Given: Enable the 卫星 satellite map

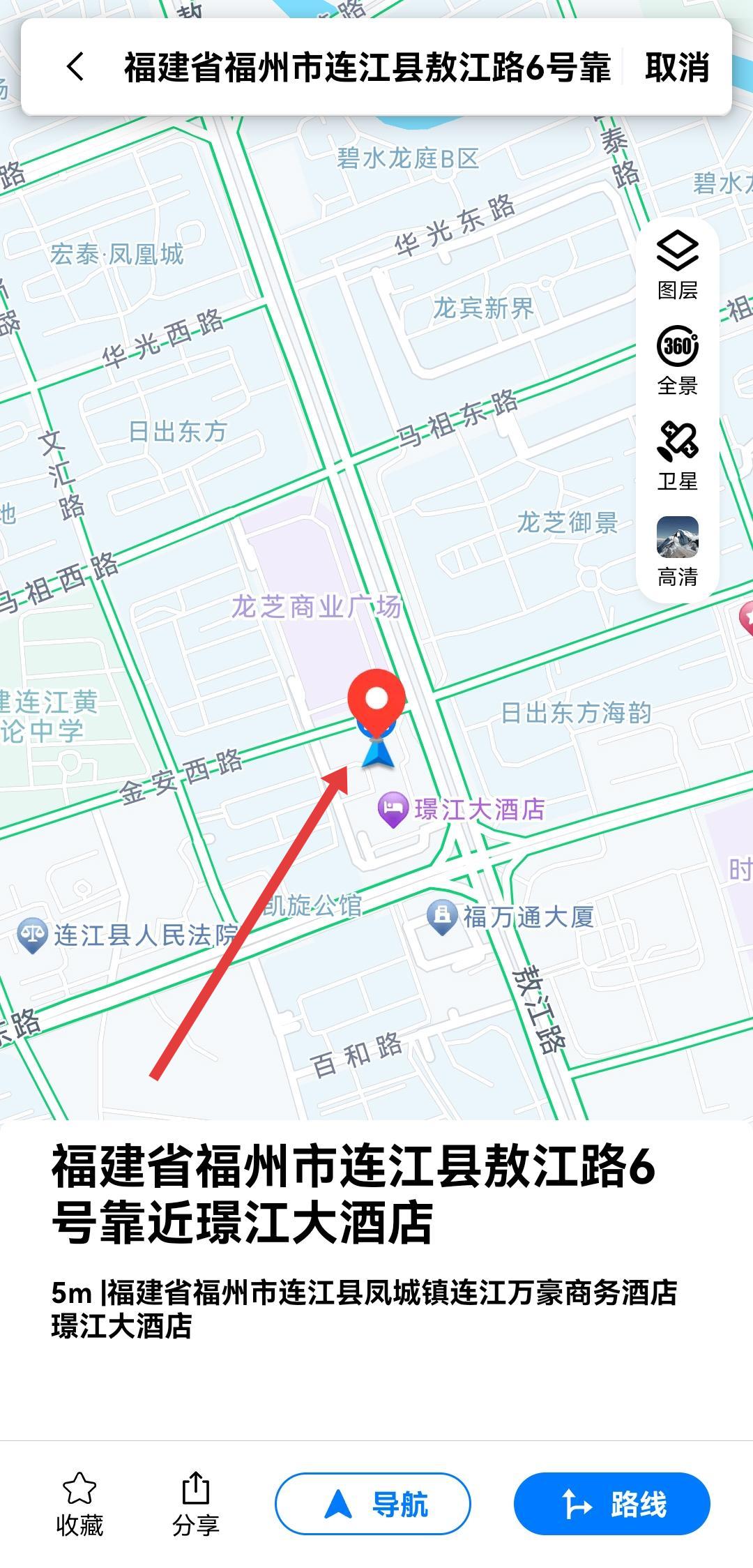Looking at the screenshot, I should tap(678, 455).
